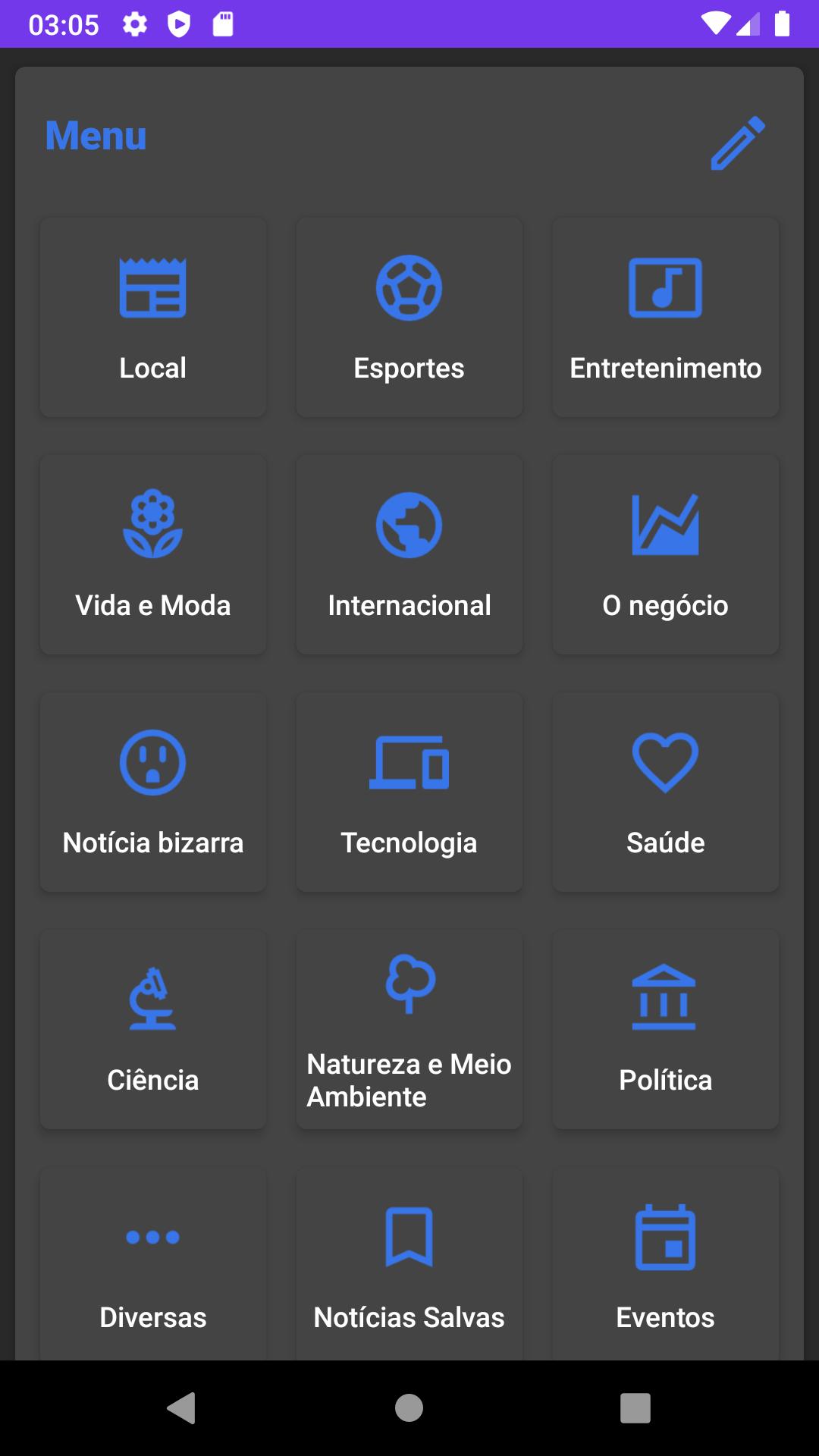The width and height of the screenshot is (819, 1456).
Task: Open the Local news section
Action: point(152,316)
